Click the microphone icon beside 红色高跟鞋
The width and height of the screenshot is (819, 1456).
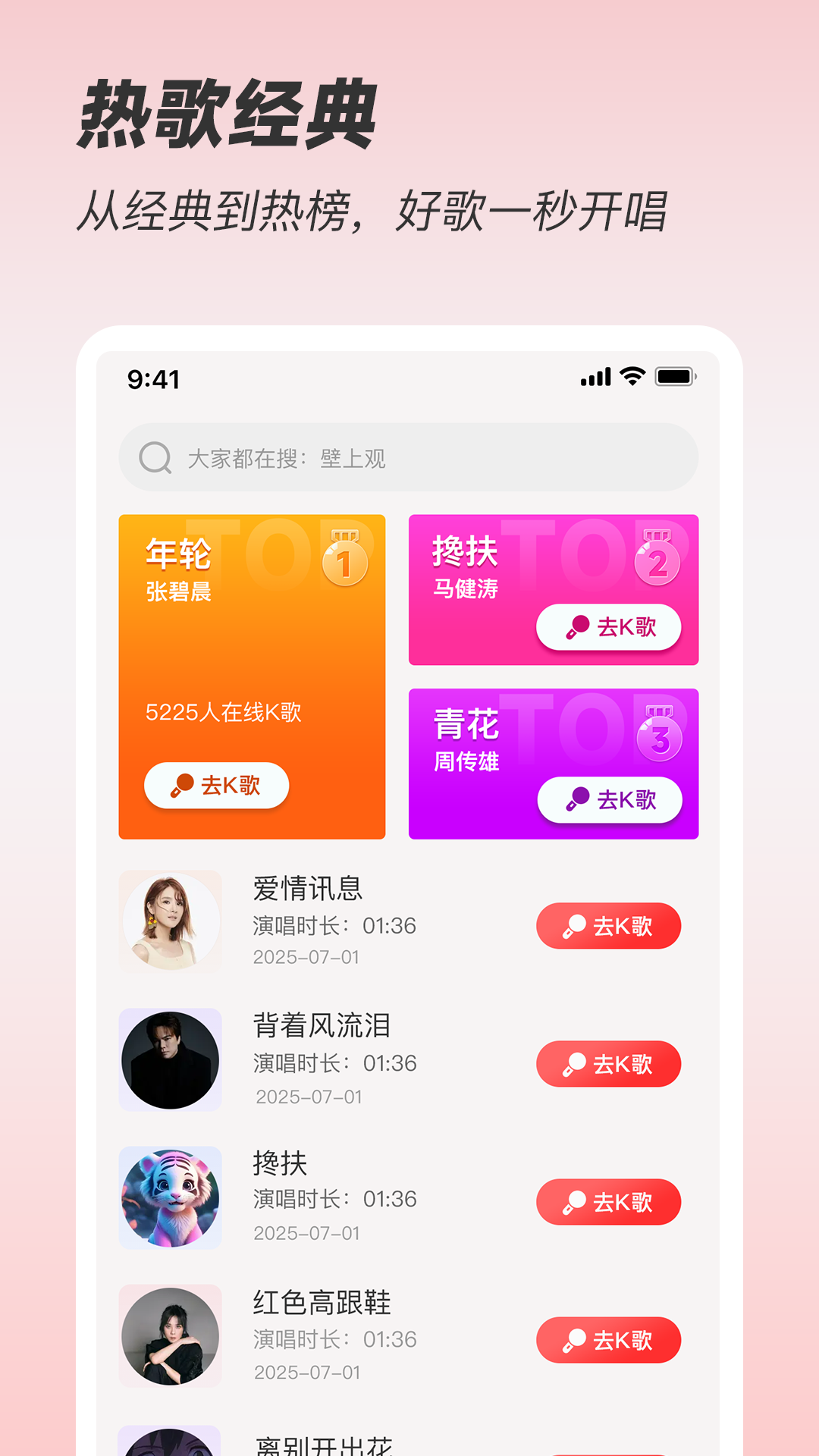click(573, 1340)
